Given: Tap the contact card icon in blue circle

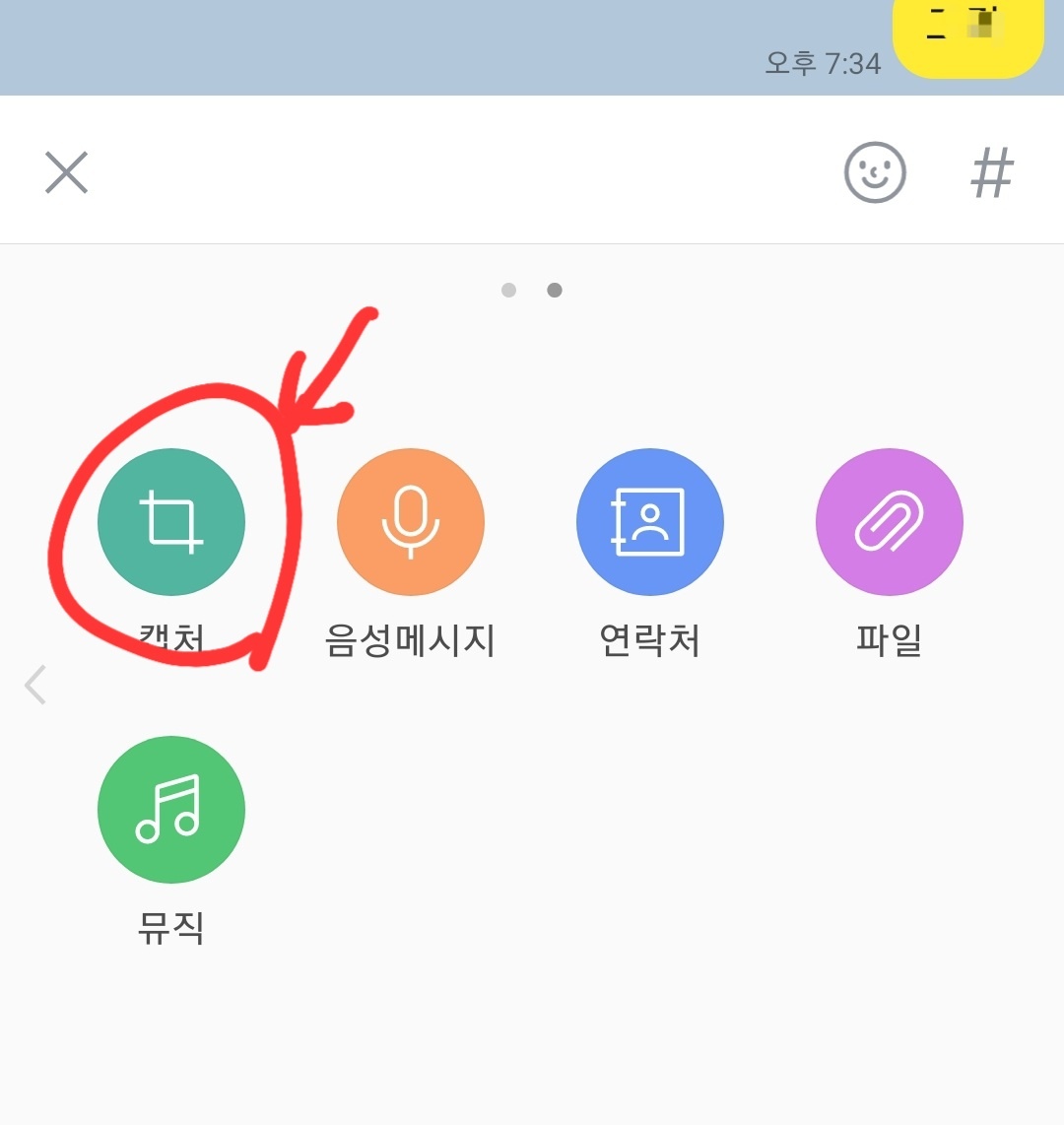Looking at the screenshot, I should click(x=650, y=522).
